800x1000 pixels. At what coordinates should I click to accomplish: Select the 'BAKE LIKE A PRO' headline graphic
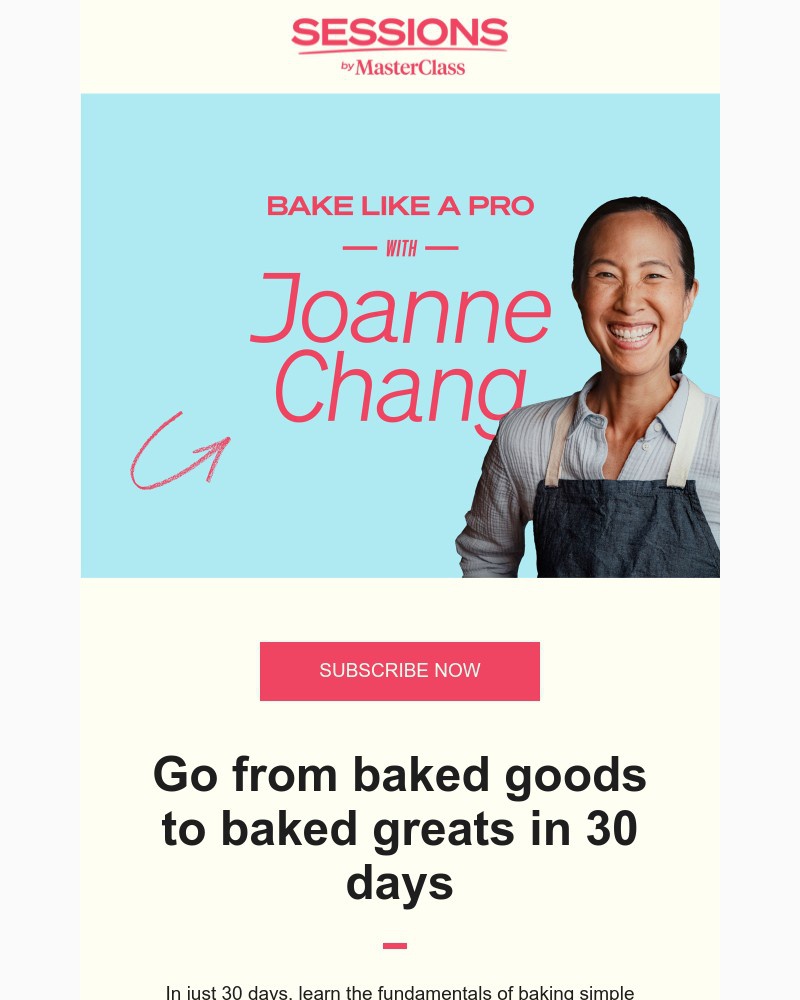point(400,205)
